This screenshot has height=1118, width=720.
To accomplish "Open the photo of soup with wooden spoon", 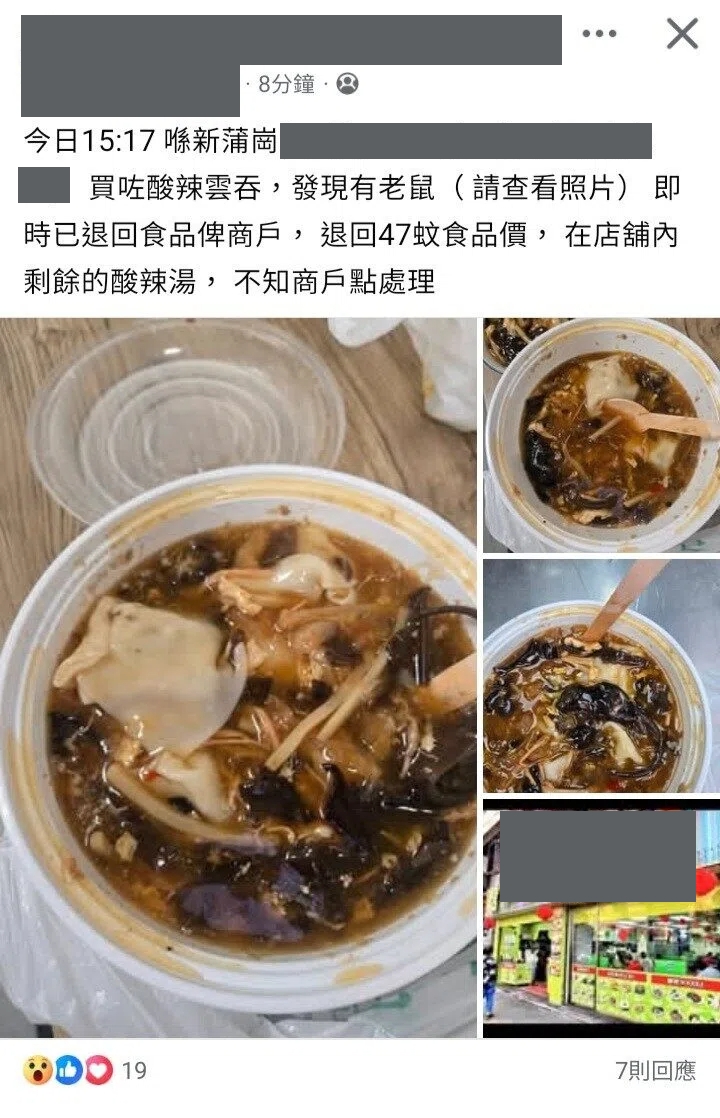I will click(601, 434).
